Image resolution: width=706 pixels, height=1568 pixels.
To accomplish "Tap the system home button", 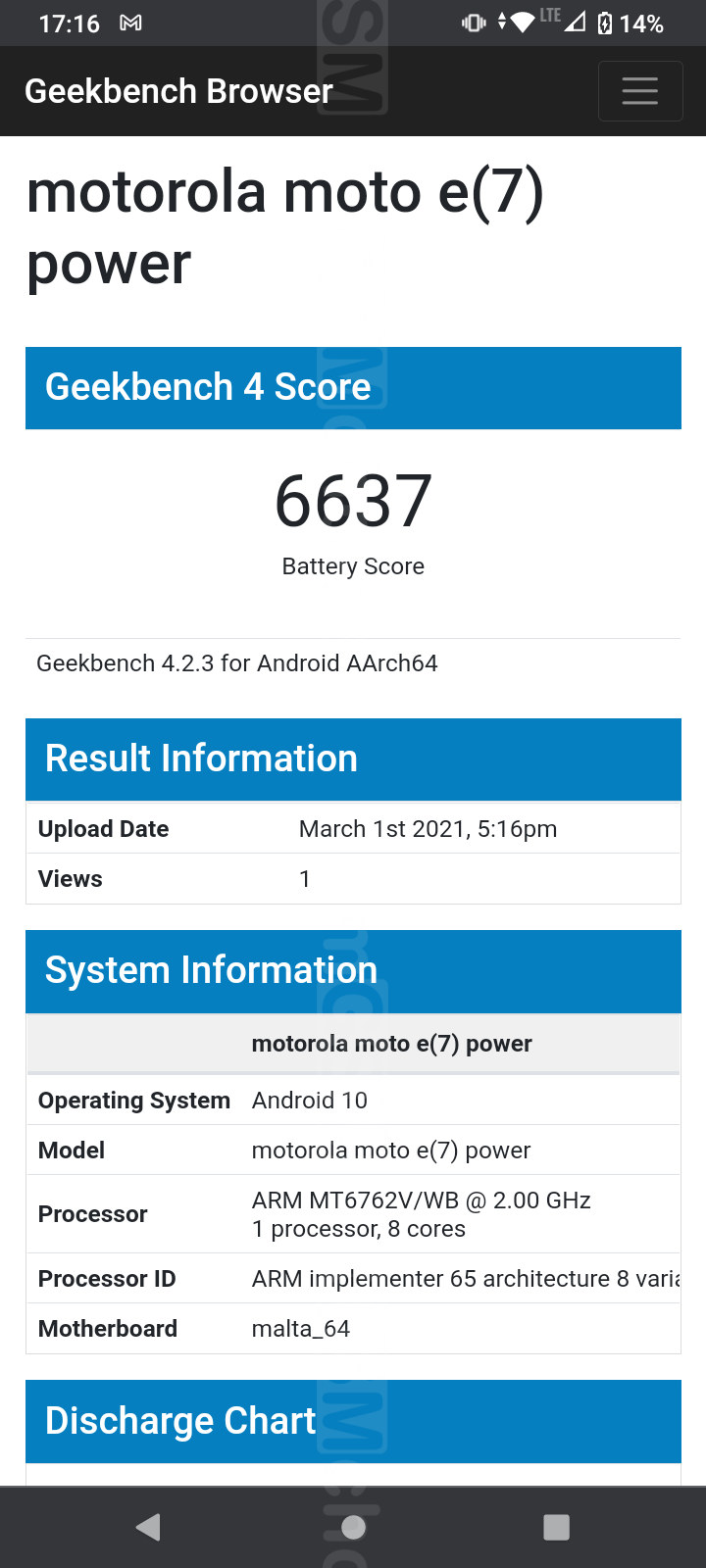I will tap(354, 1527).
